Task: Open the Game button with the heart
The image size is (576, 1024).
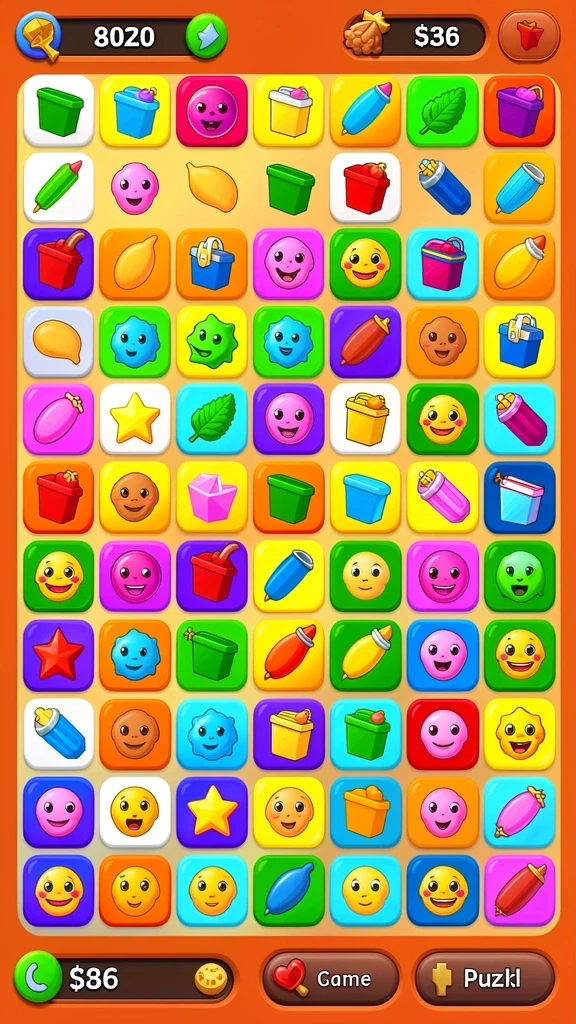Action: pos(330,978)
